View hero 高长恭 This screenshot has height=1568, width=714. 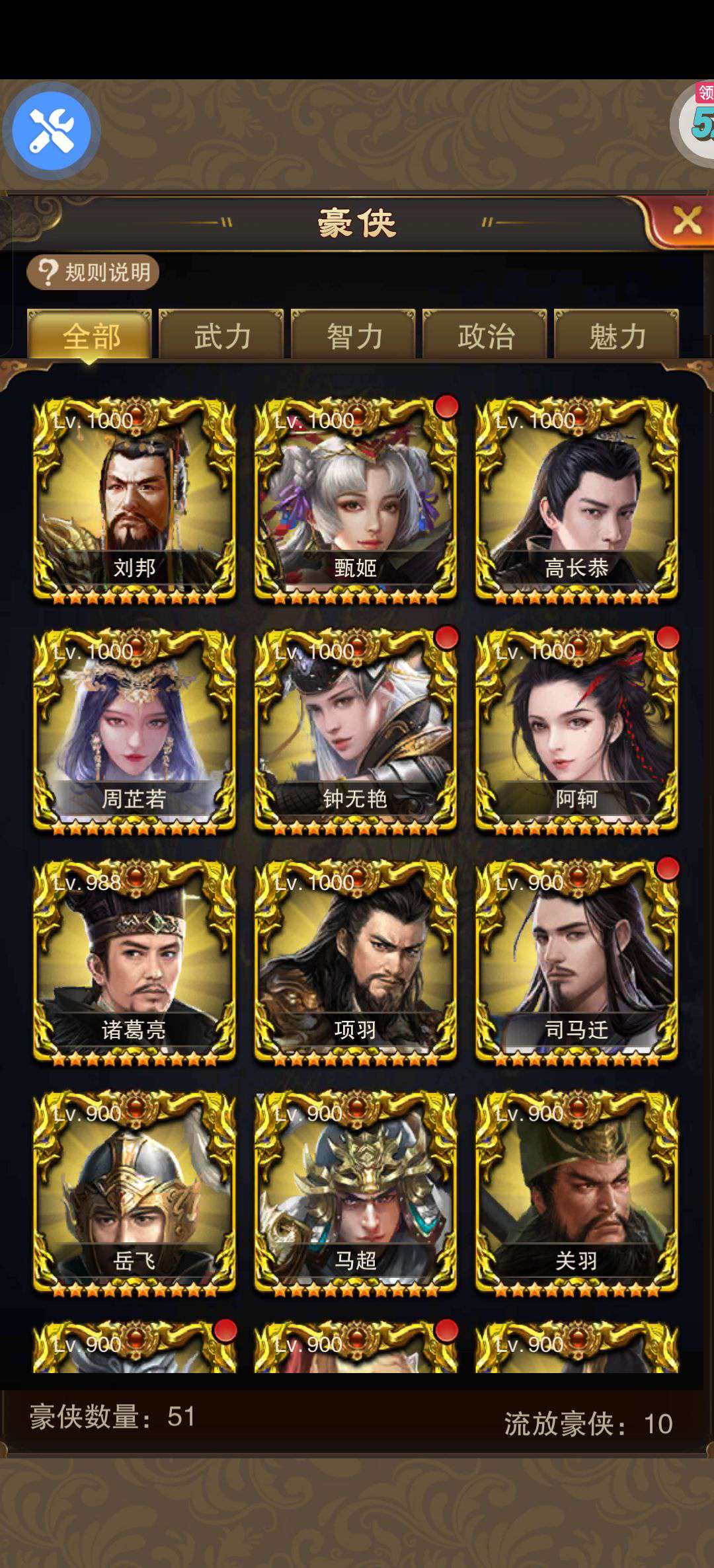pyautogui.click(x=577, y=500)
